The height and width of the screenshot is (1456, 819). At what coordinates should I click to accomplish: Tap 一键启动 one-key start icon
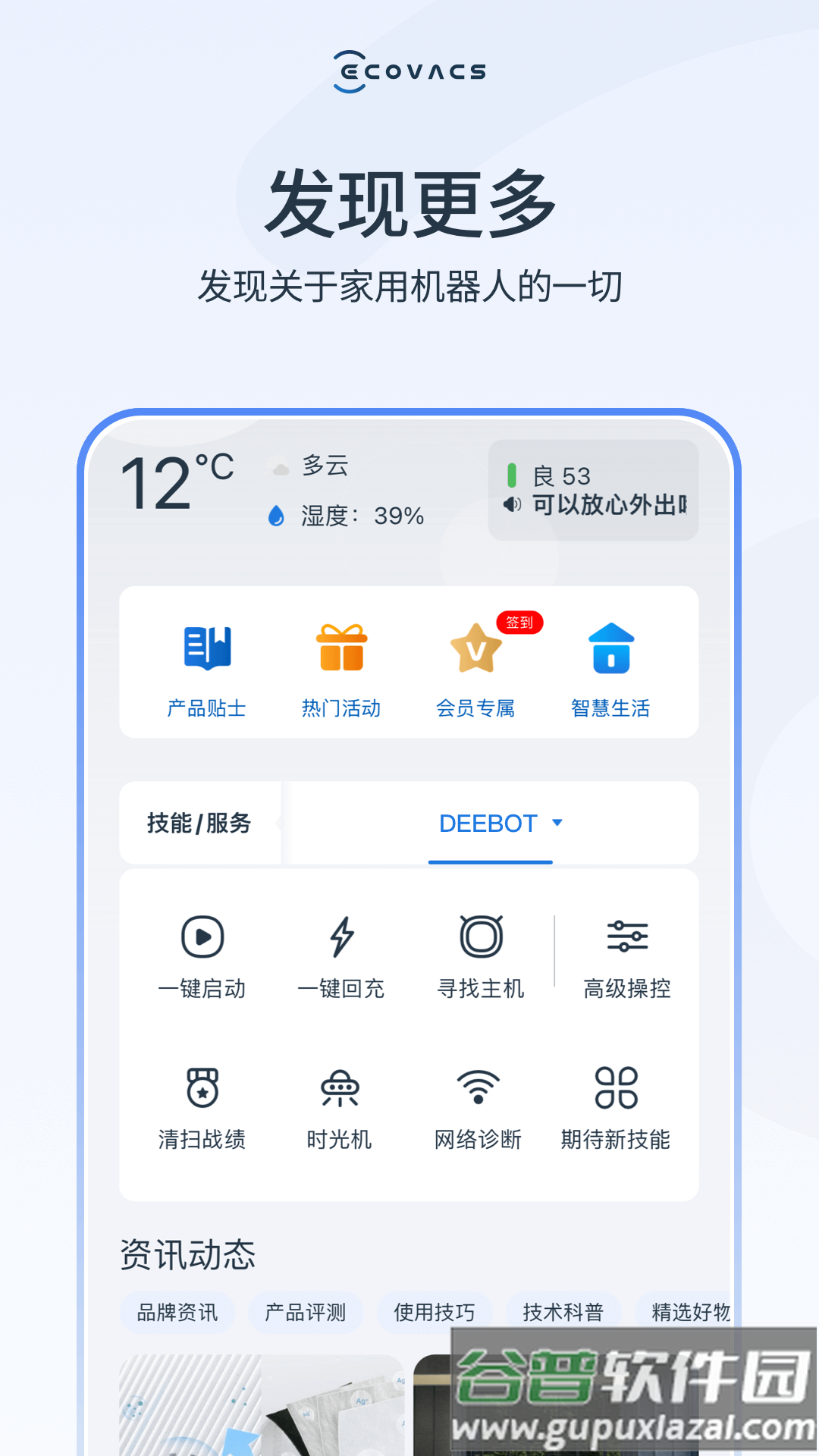point(201,938)
